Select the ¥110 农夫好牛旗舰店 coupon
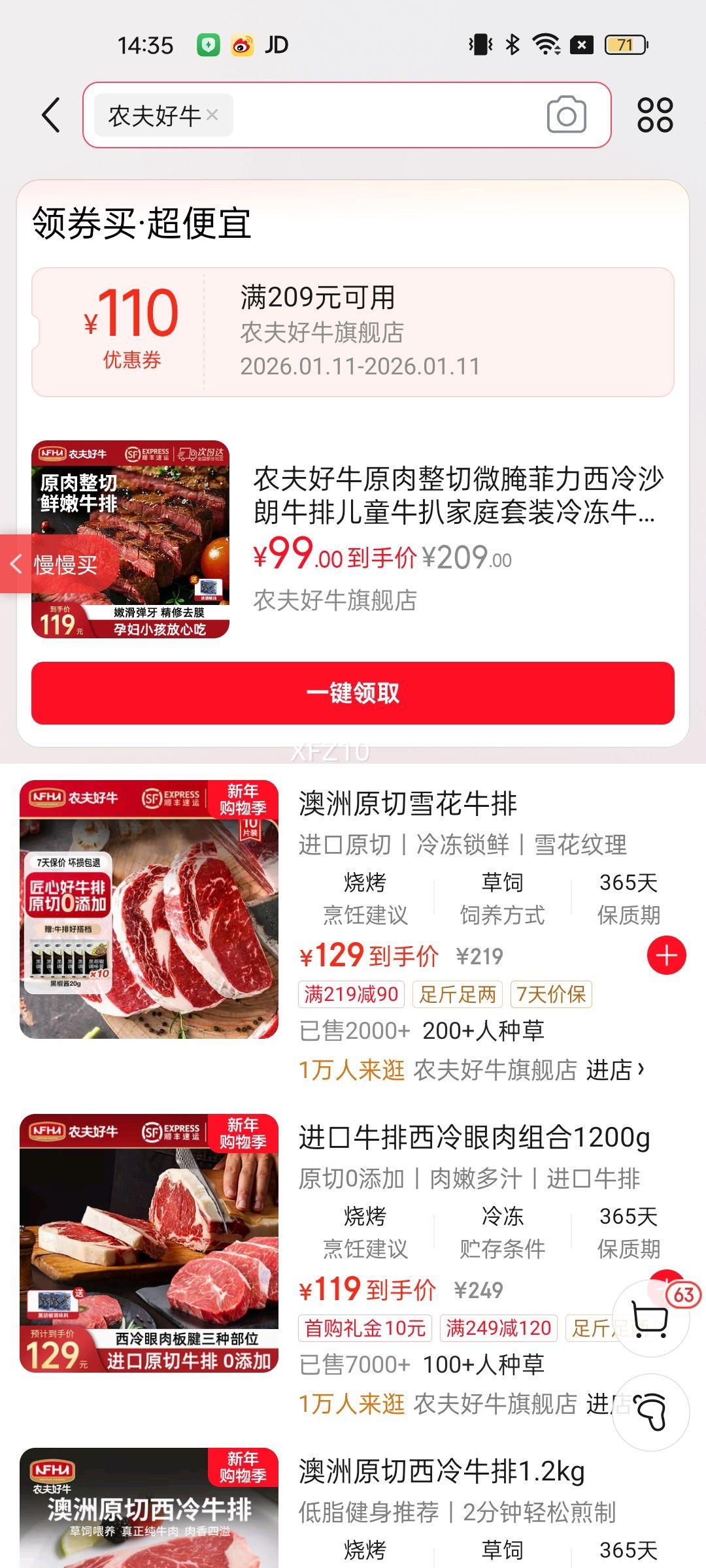The height and width of the screenshot is (1568, 706). (x=353, y=332)
